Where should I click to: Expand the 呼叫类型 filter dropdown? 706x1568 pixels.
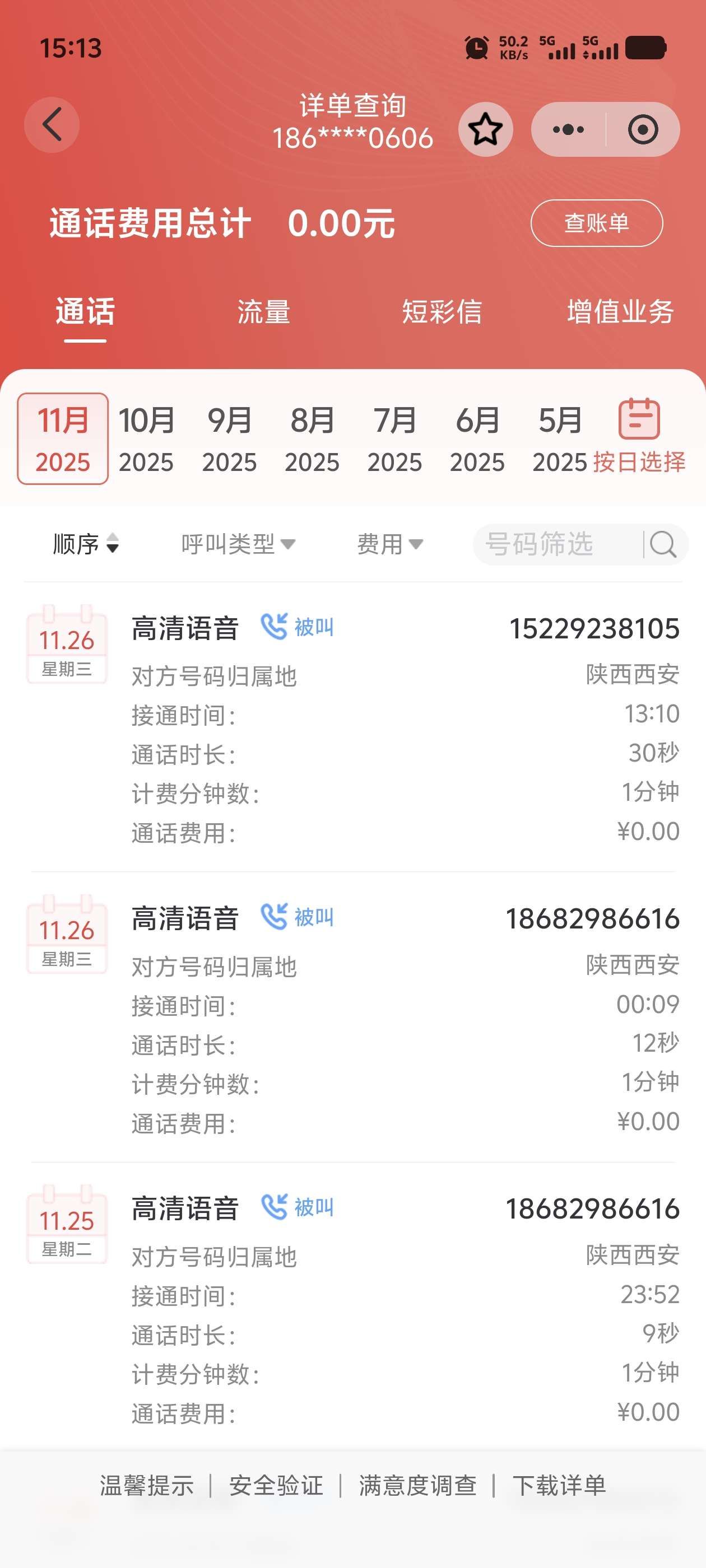point(238,544)
